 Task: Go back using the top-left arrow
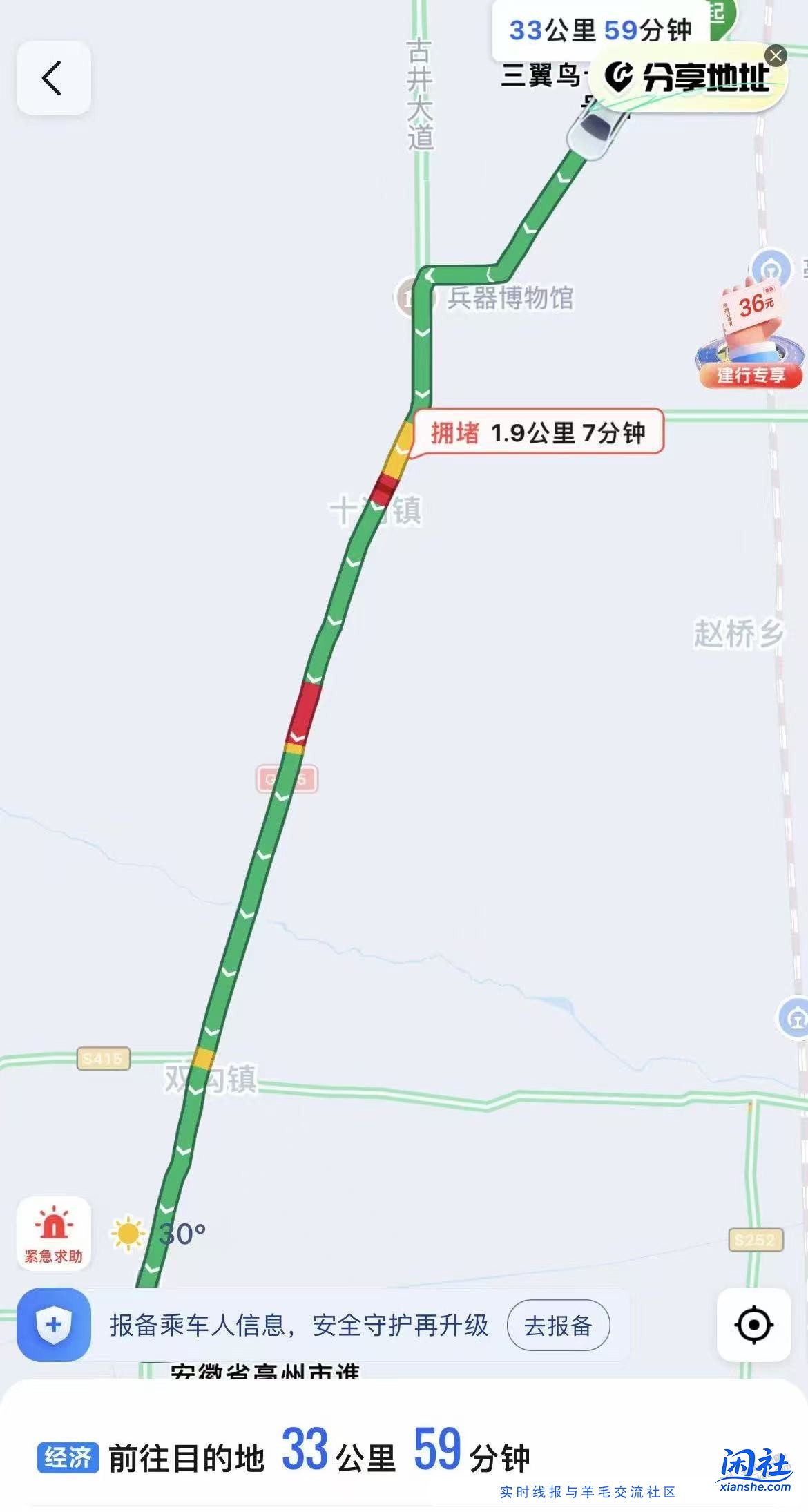pos(53,77)
